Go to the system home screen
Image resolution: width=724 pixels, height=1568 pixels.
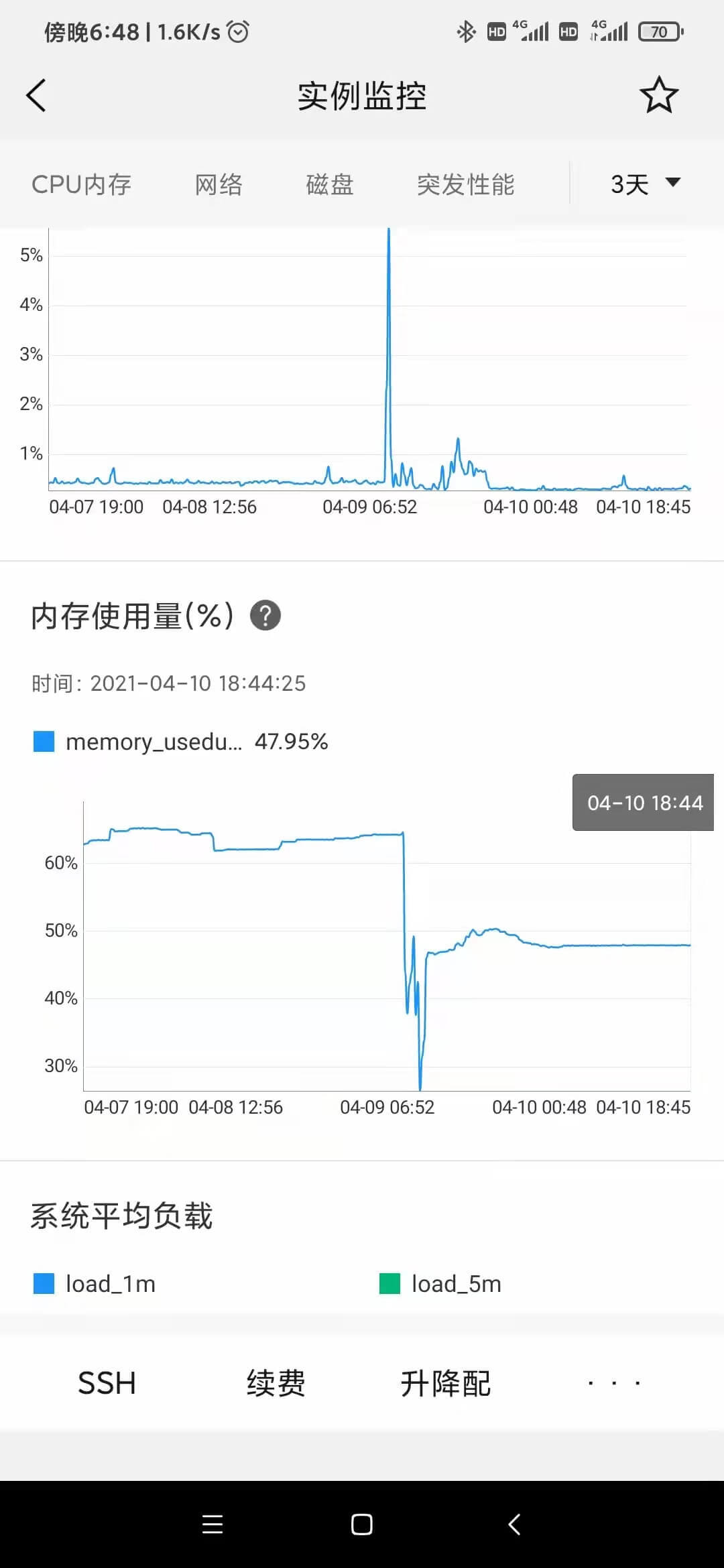pos(361,1524)
